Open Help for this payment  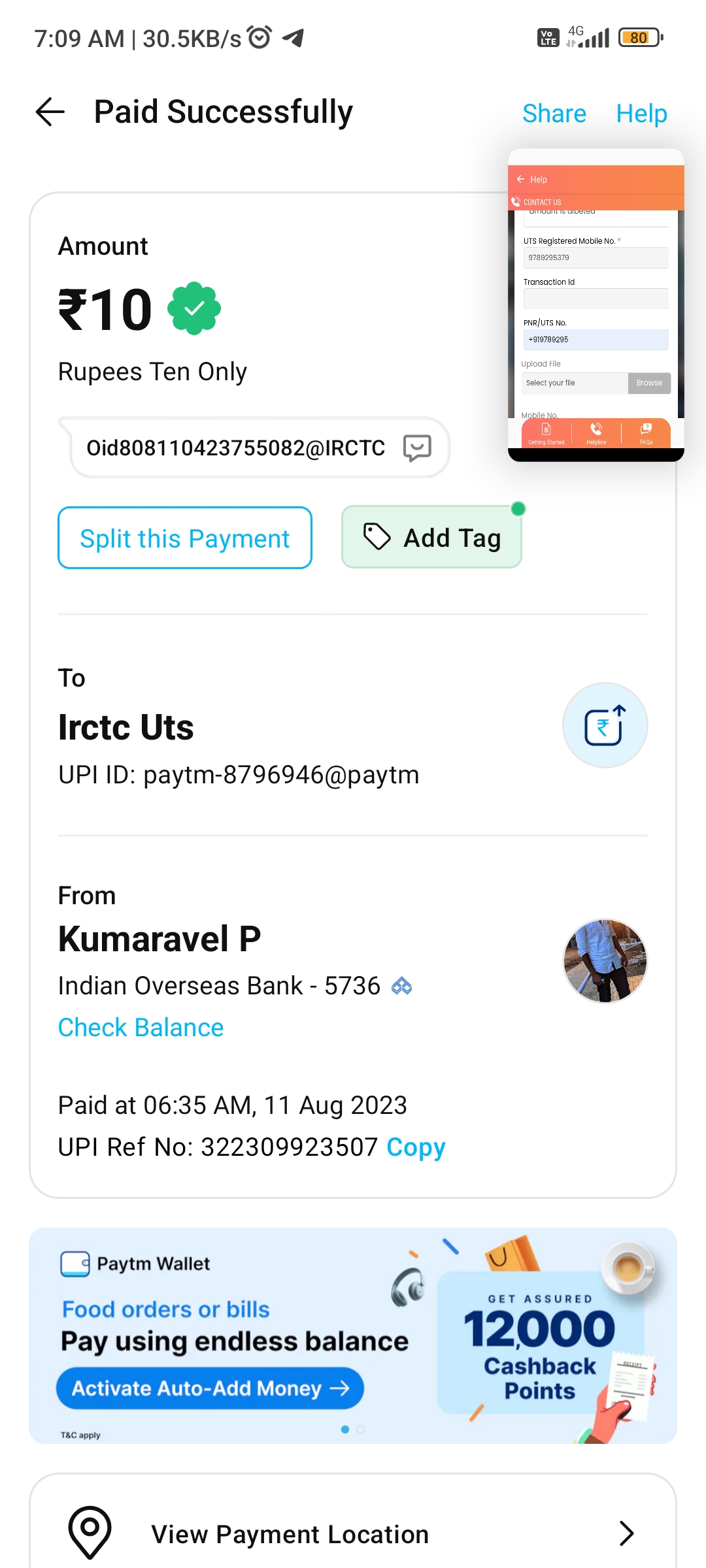[641, 114]
